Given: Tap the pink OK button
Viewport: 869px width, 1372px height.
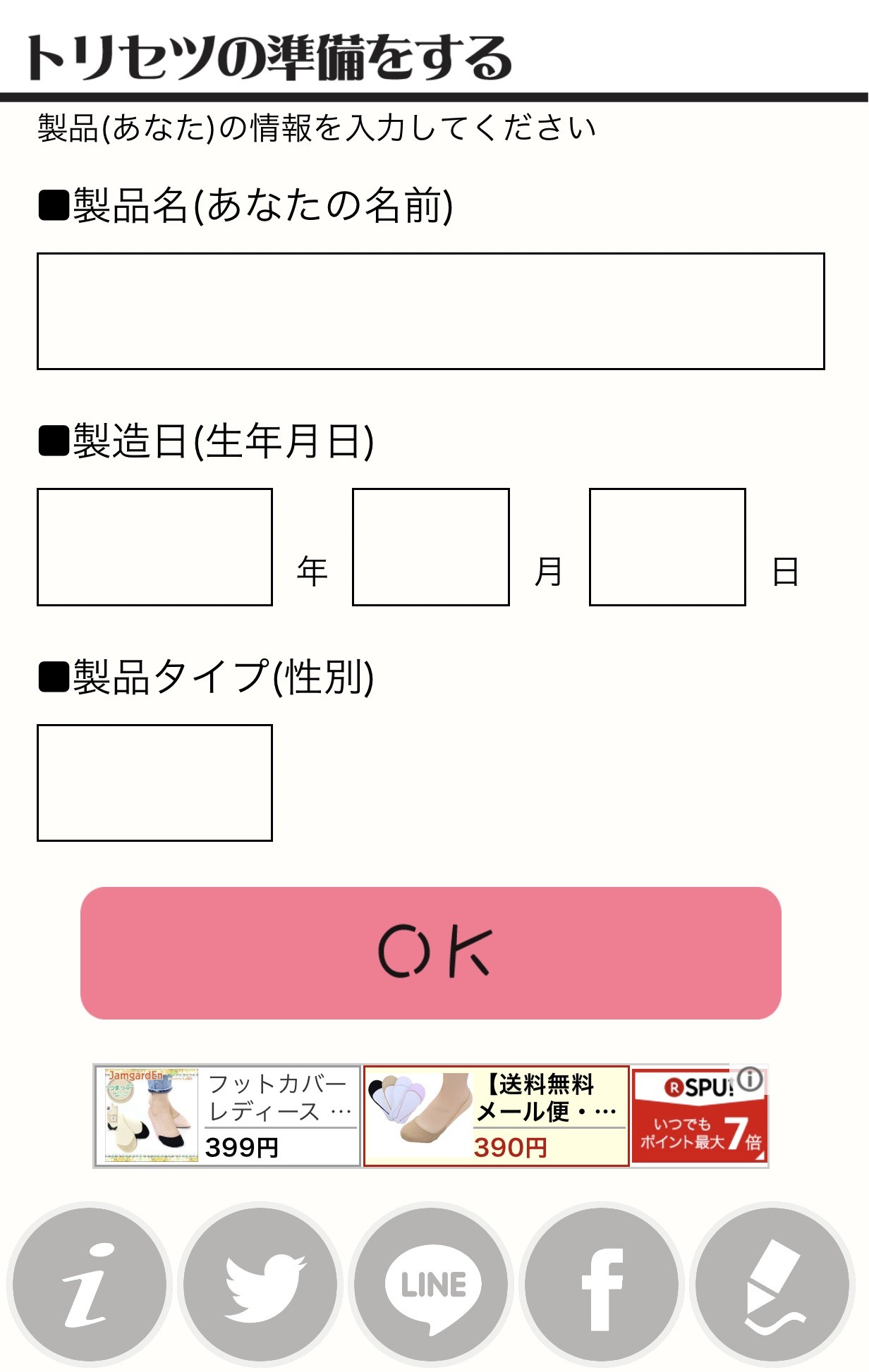Looking at the screenshot, I should click(x=430, y=953).
